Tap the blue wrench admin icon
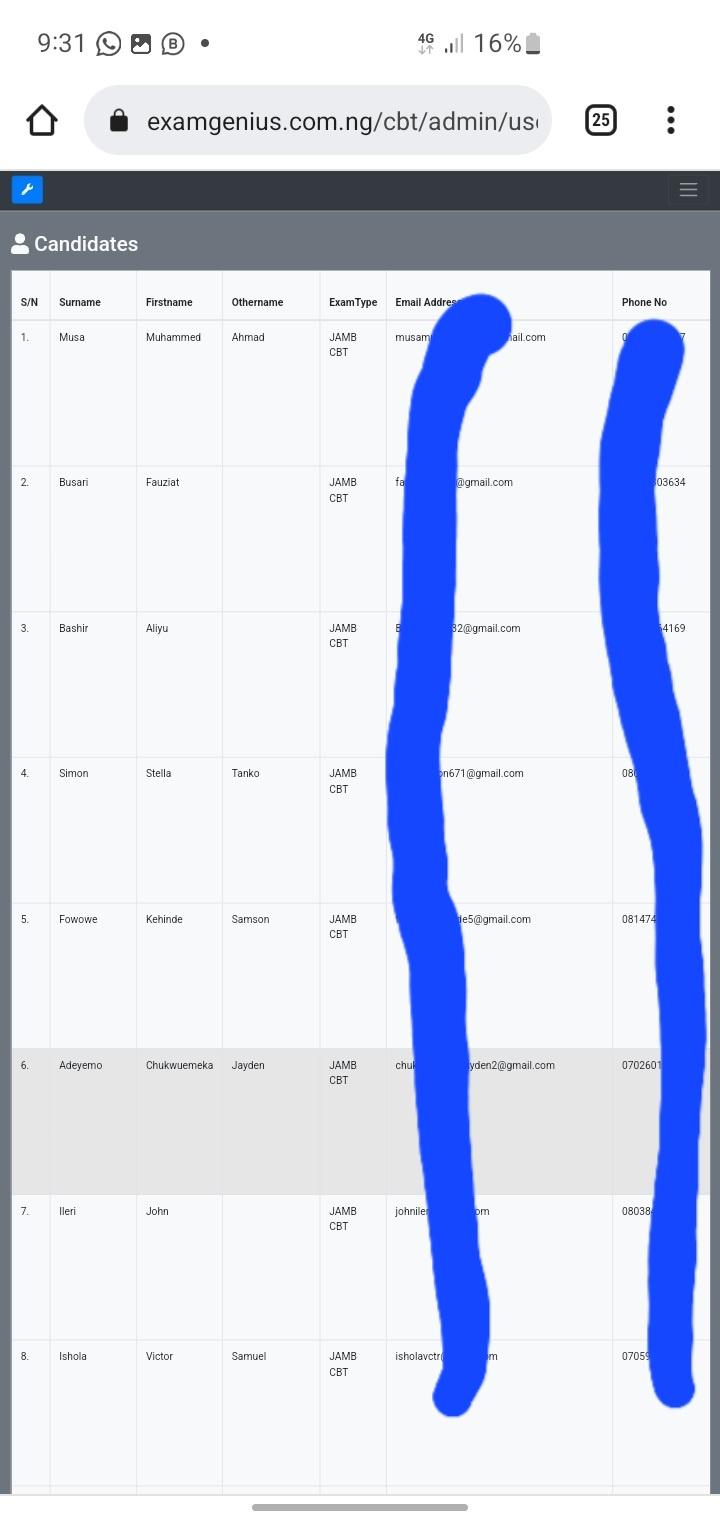 [27, 189]
